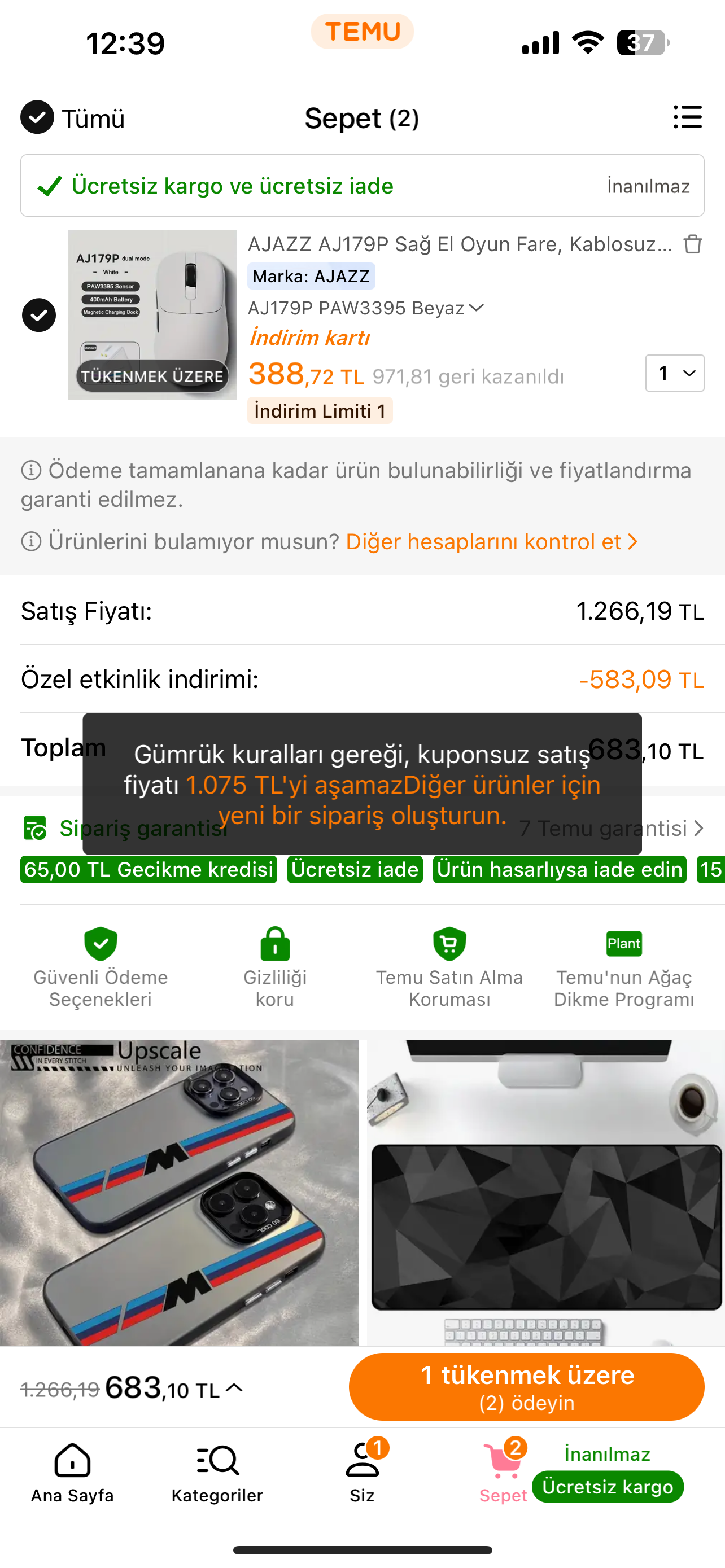The width and height of the screenshot is (725, 1568).
Task: Open the black geometric mouse pad product
Action: point(545,1192)
